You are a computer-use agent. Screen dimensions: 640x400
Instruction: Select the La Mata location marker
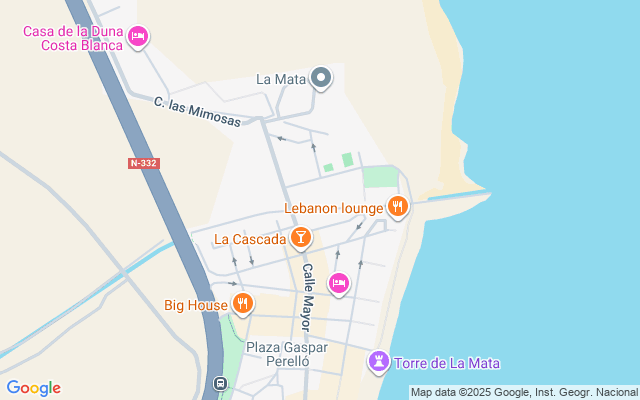click(320, 77)
